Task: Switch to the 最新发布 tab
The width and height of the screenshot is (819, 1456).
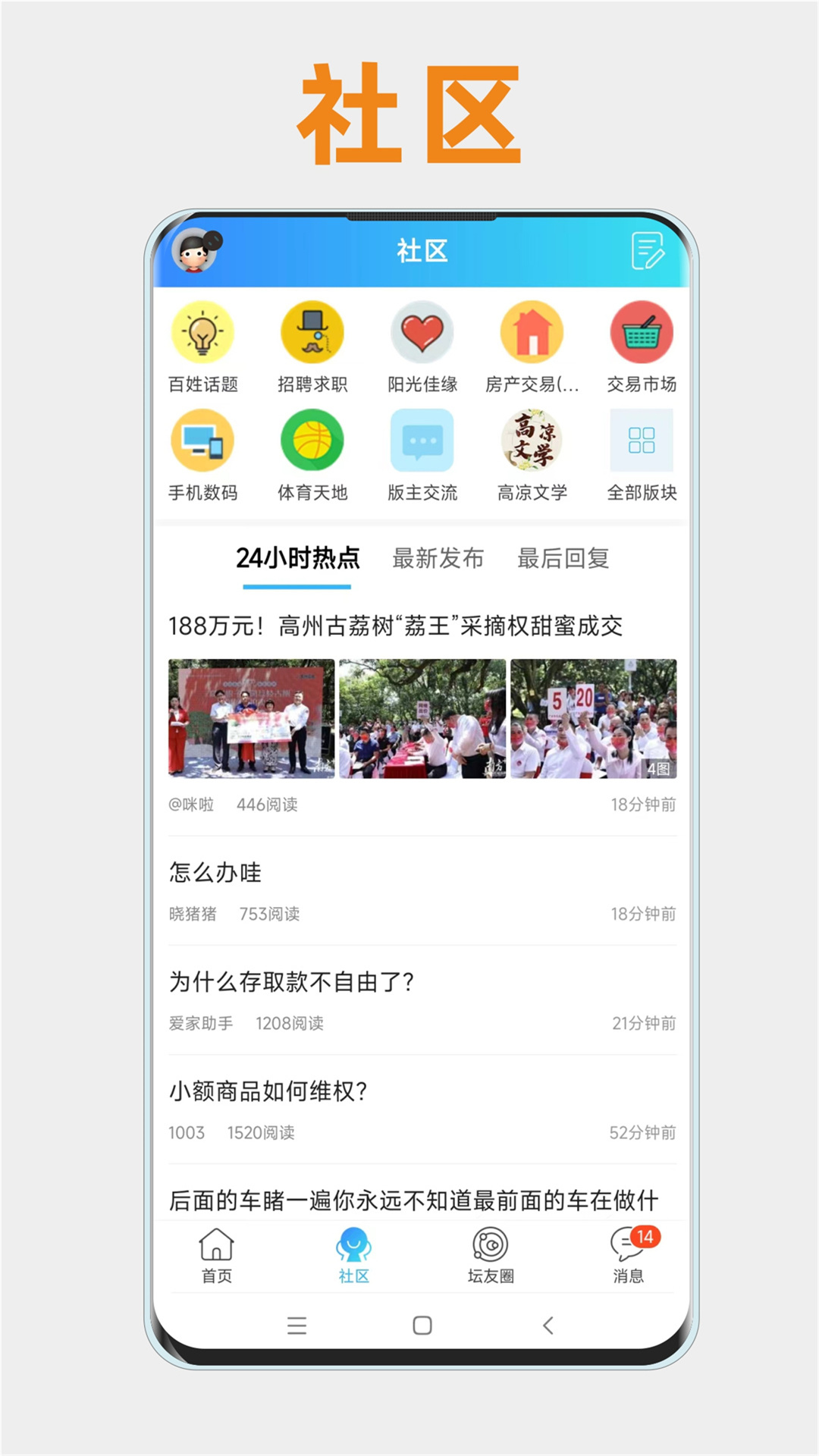Action: tap(438, 559)
